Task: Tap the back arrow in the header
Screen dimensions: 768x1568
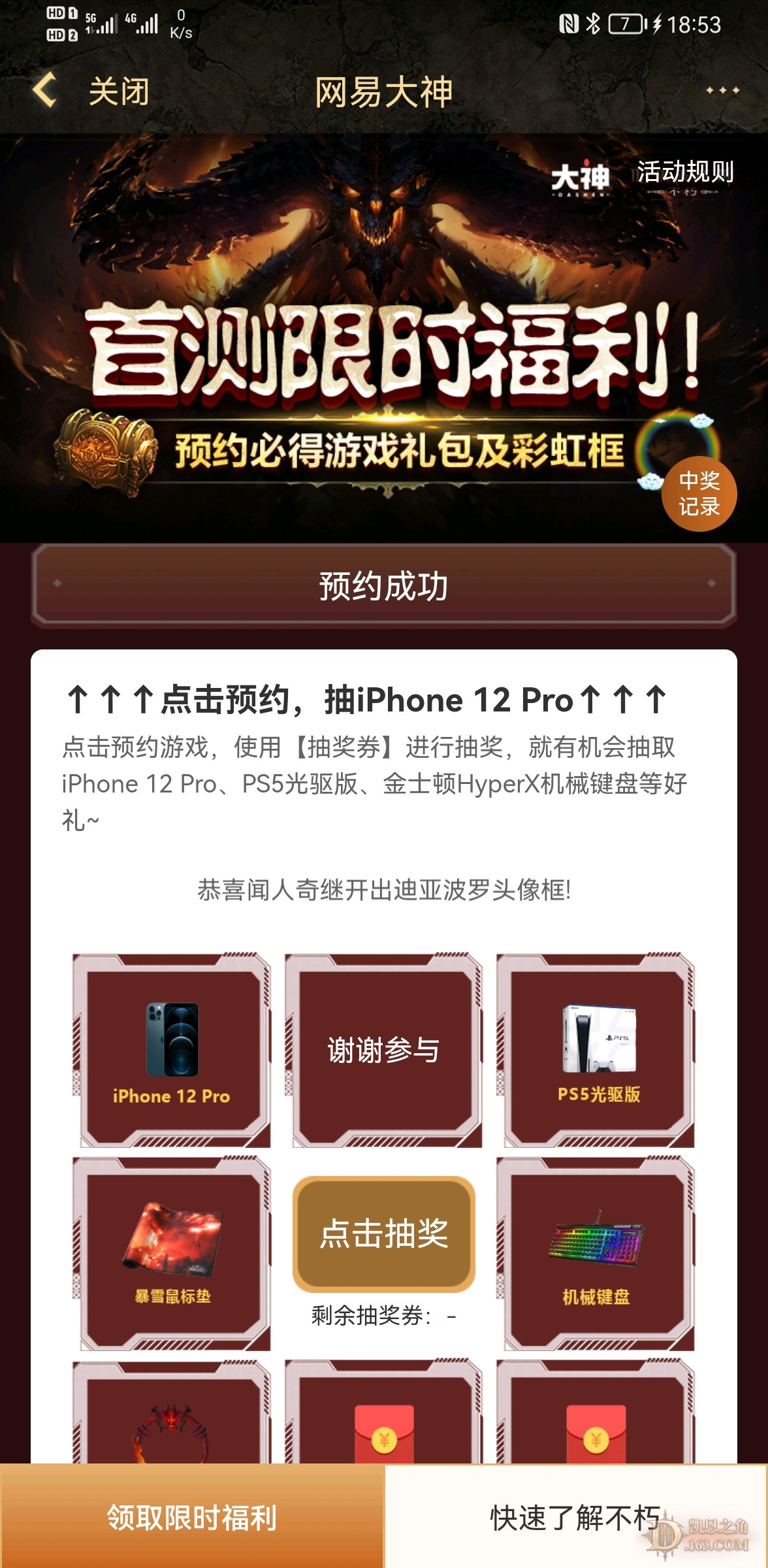Action: (44, 90)
